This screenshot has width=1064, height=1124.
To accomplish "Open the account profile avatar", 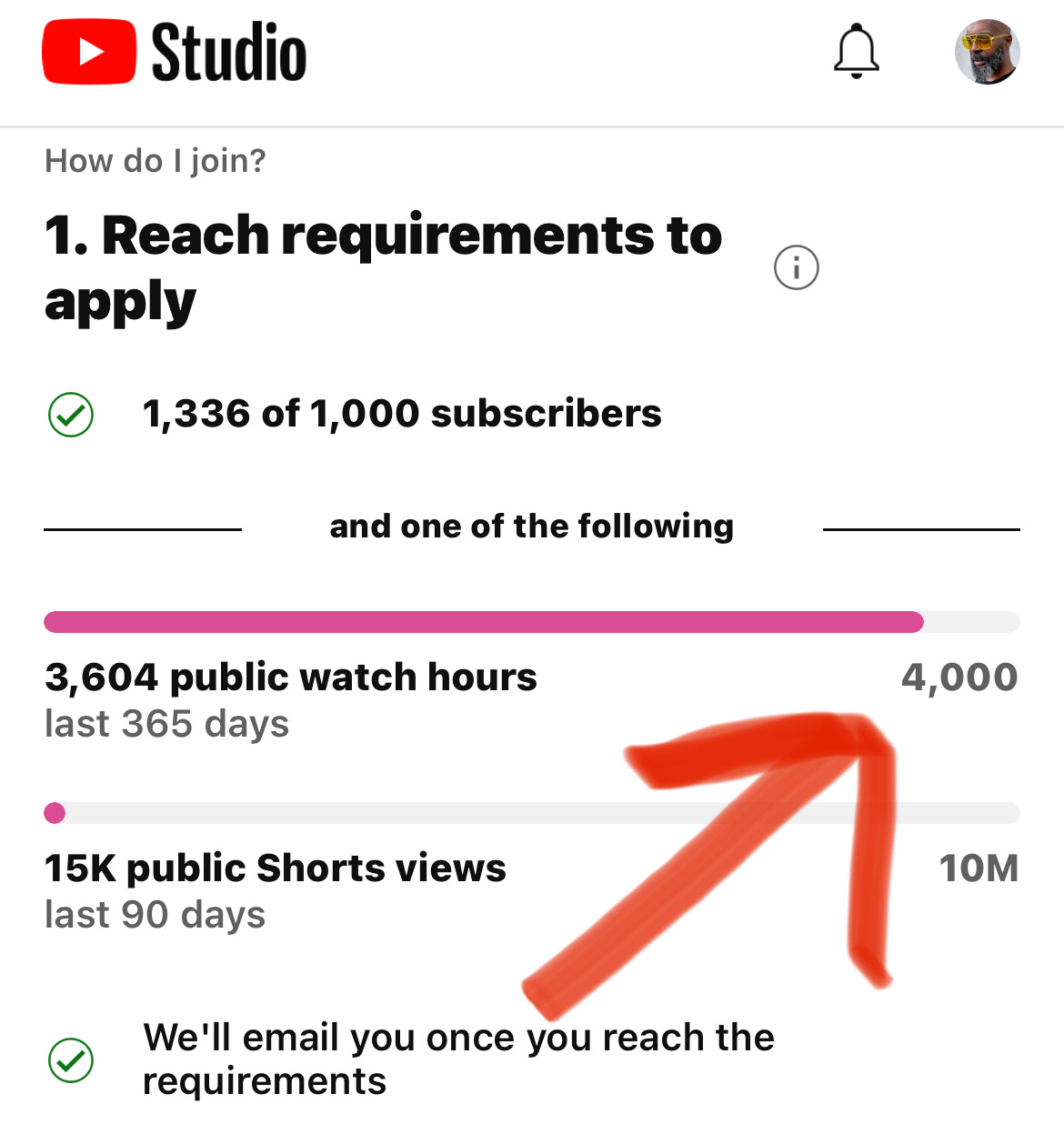I will pyautogui.click(x=987, y=52).
